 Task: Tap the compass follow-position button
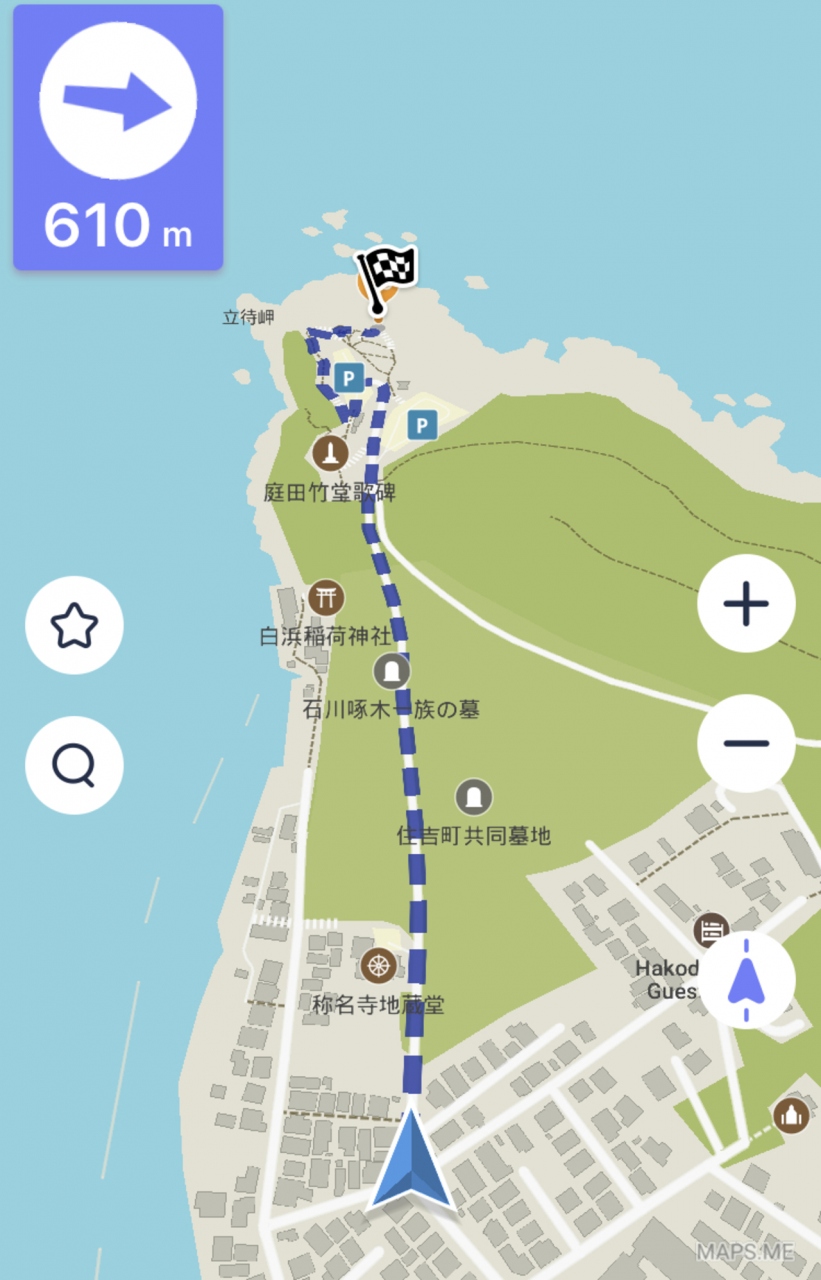click(746, 980)
